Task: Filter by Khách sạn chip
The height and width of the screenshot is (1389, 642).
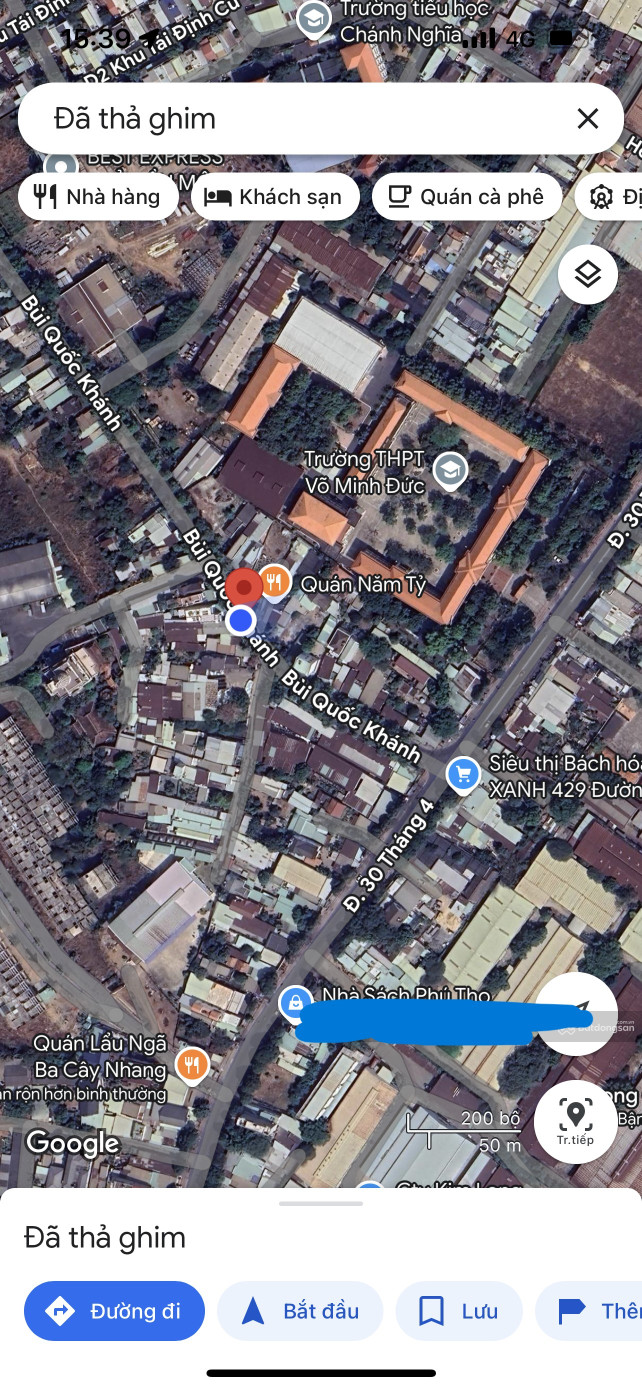Action: [x=274, y=197]
